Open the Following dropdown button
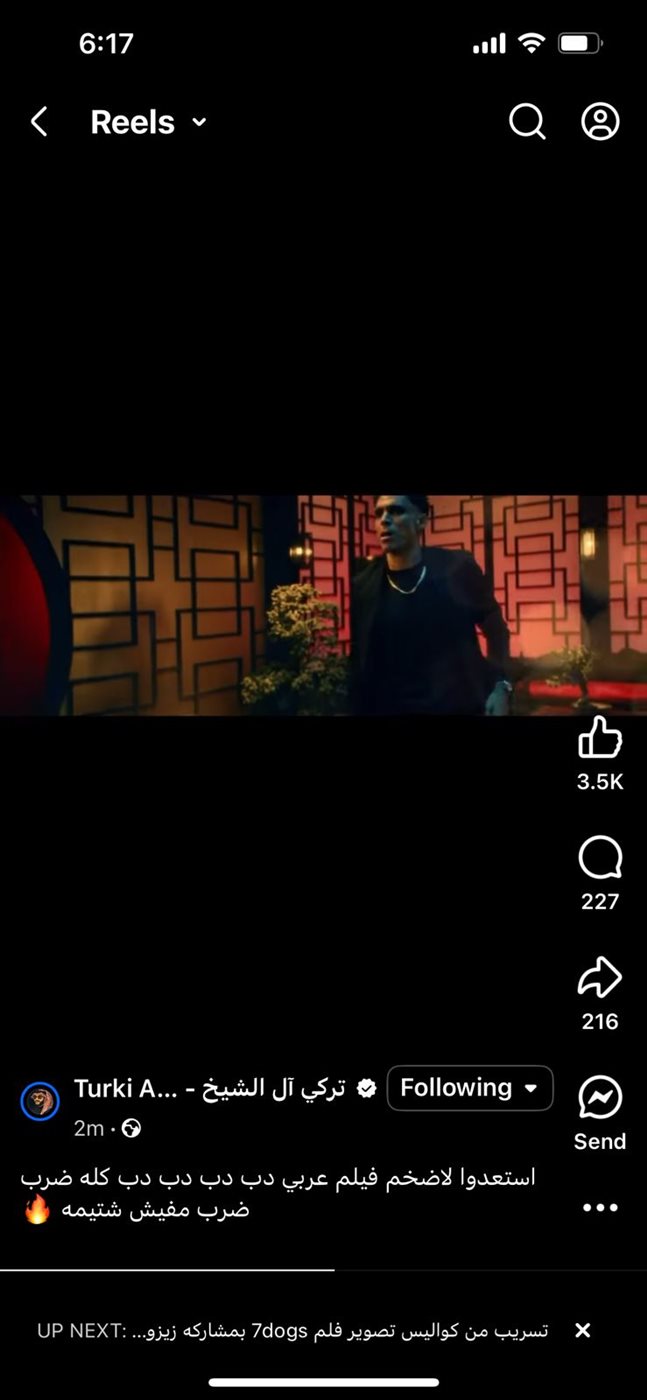 pyautogui.click(x=470, y=1088)
